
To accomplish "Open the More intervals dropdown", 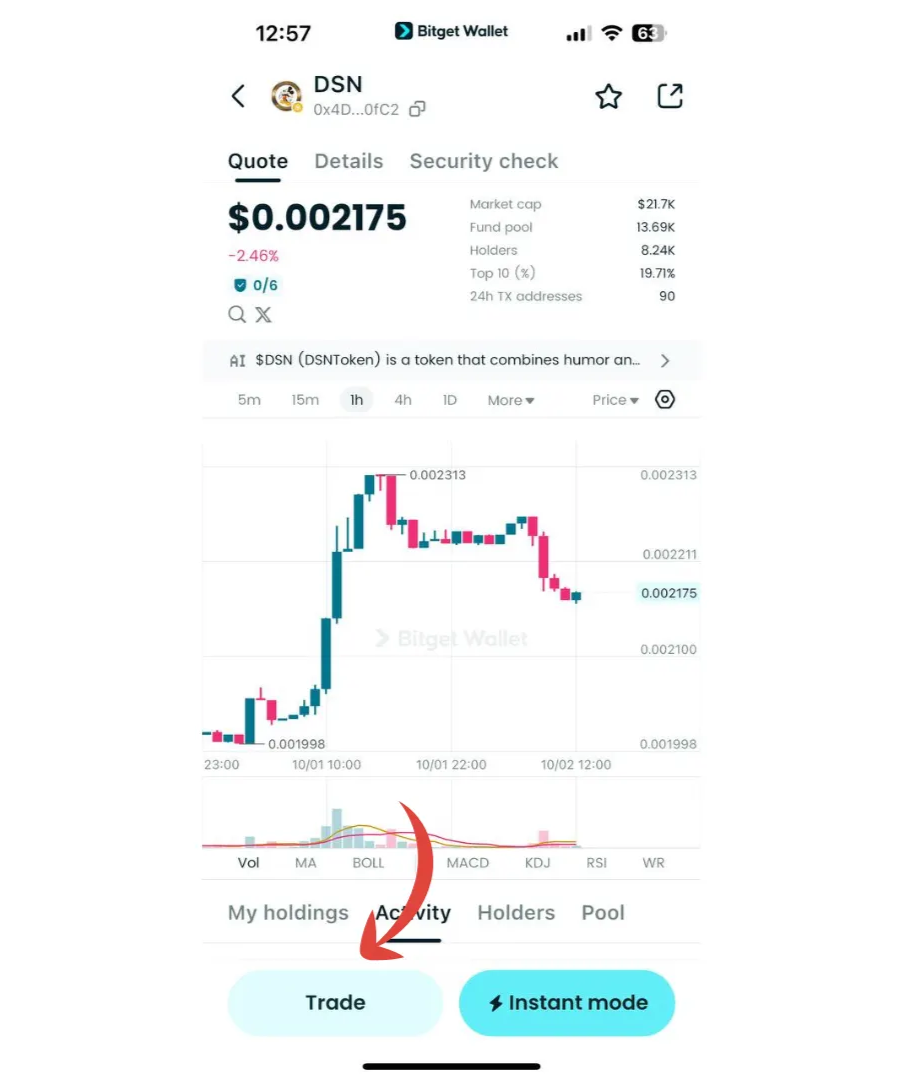I will click(510, 400).
